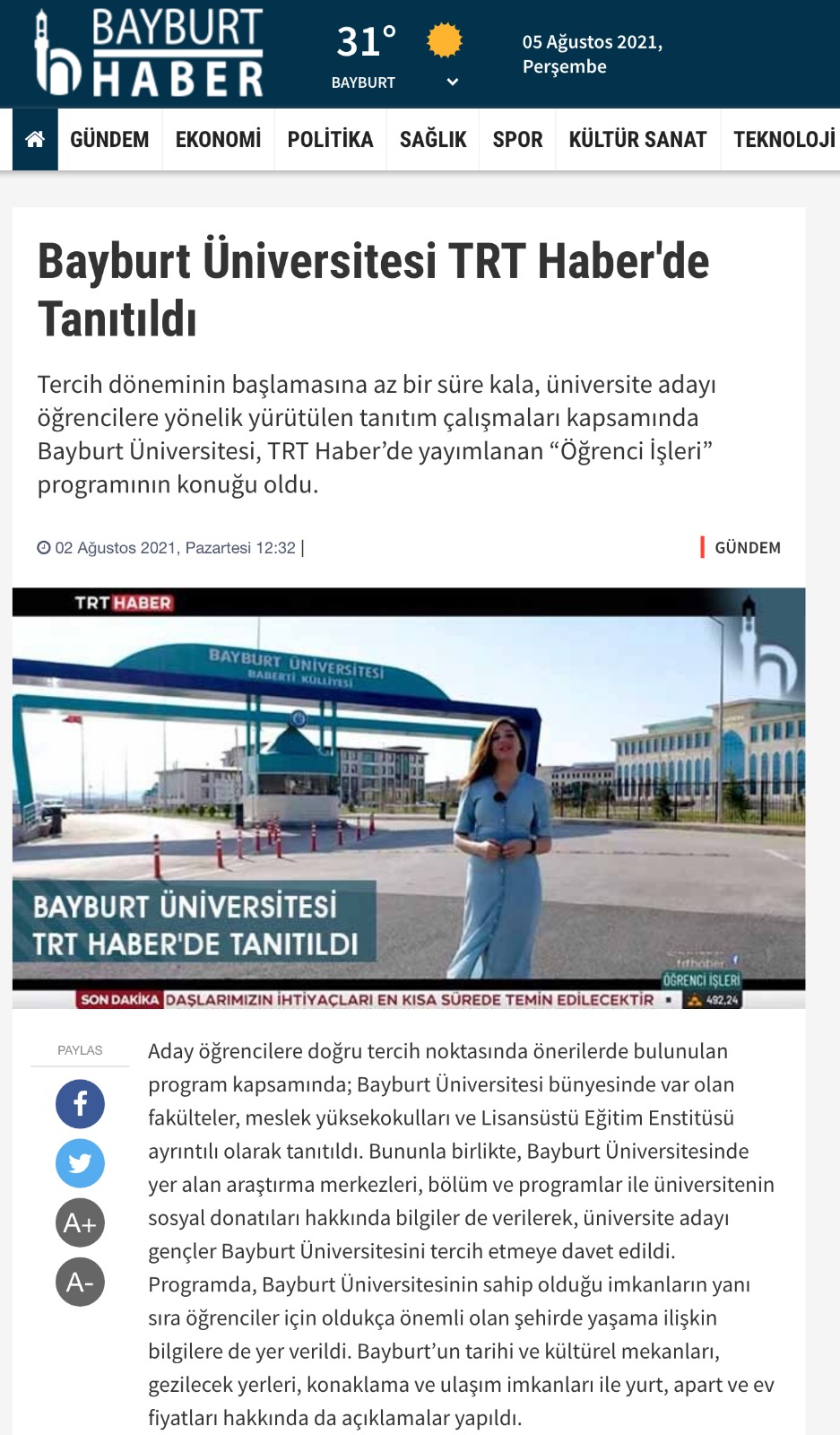Switch to KÜLTÜR SANAT section
This screenshot has width=840, height=1435.
click(637, 139)
